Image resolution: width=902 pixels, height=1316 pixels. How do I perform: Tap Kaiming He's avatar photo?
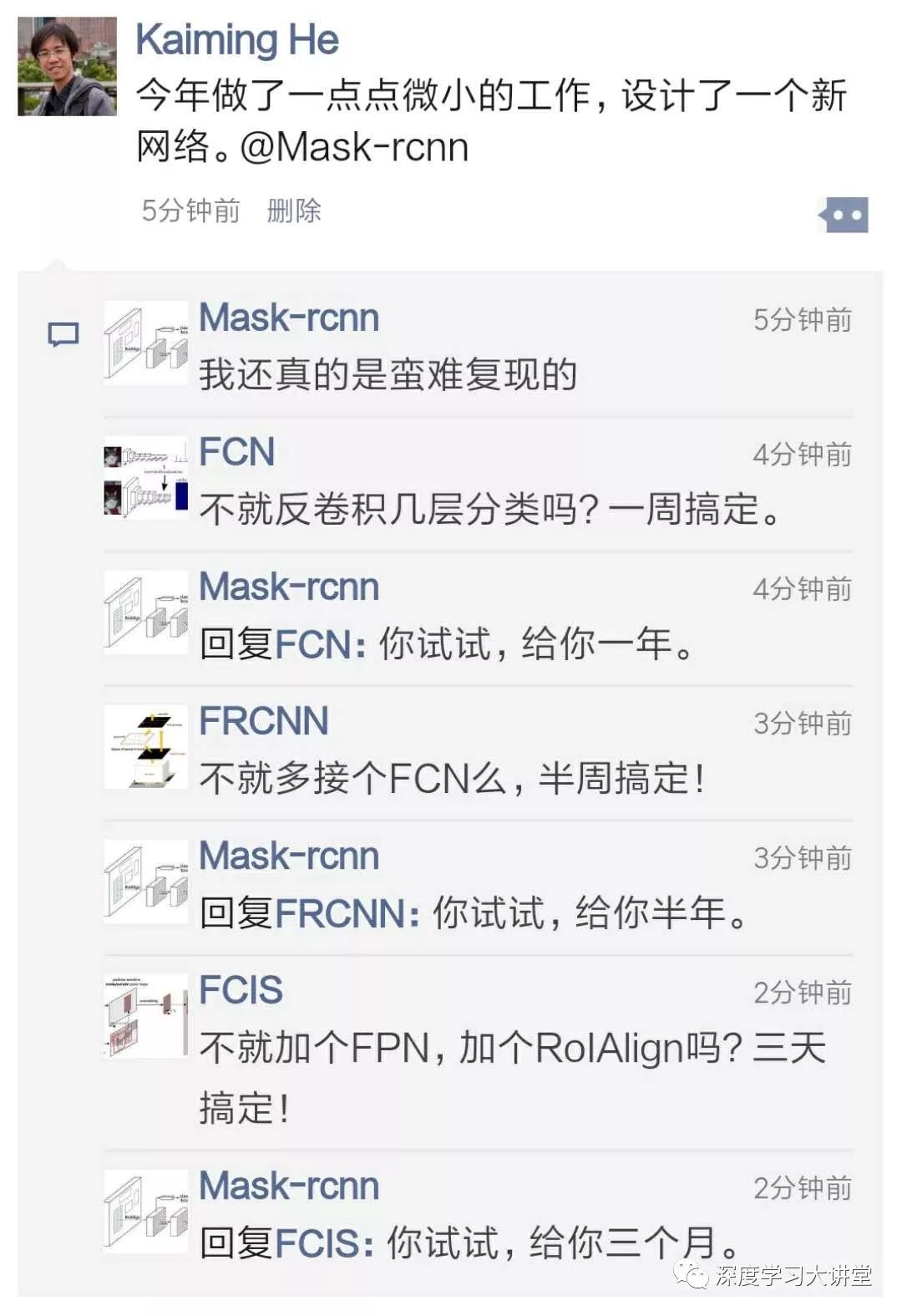pyautogui.click(x=67, y=66)
